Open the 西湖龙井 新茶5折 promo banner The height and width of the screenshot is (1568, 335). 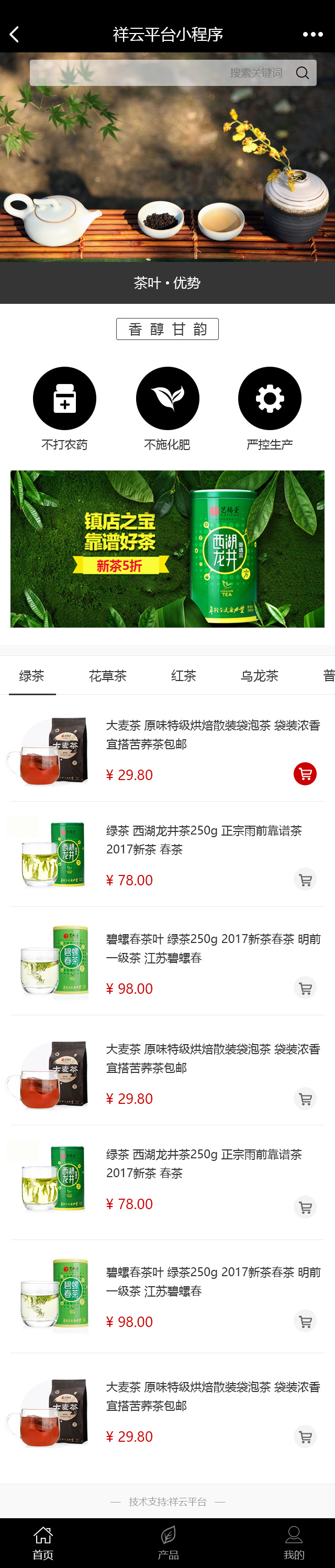(x=167, y=549)
